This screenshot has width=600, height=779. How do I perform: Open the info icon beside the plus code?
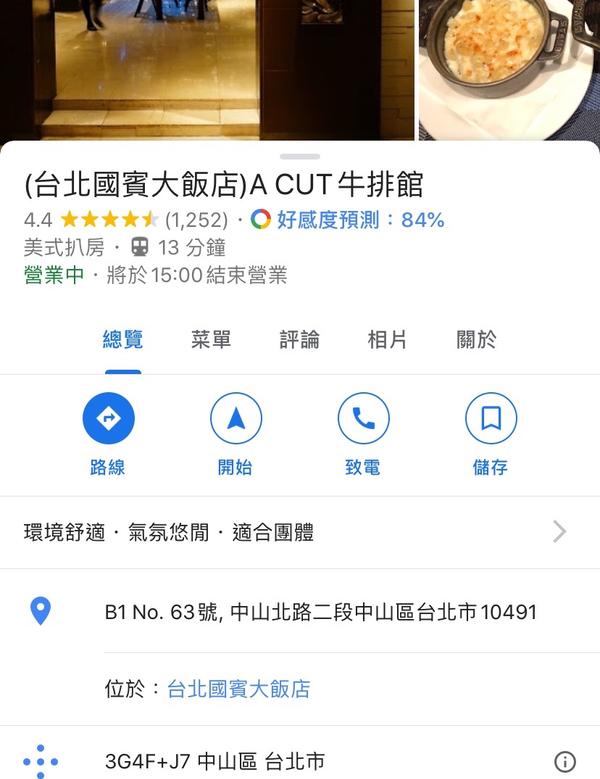pyautogui.click(x=565, y=761)
